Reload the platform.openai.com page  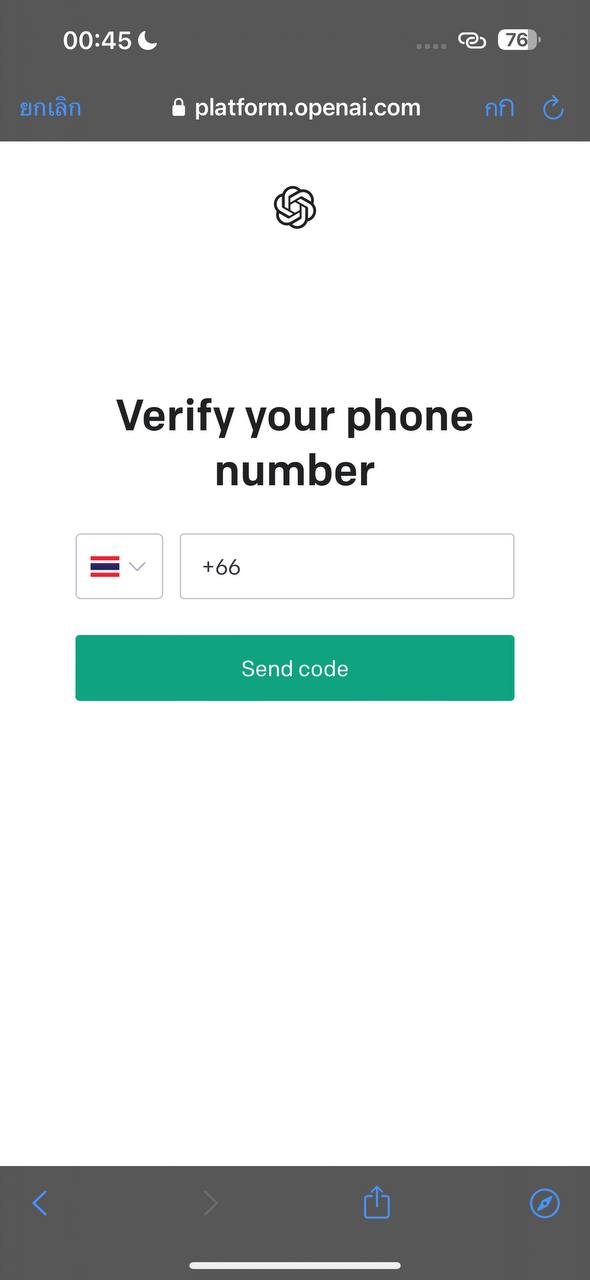553,108
